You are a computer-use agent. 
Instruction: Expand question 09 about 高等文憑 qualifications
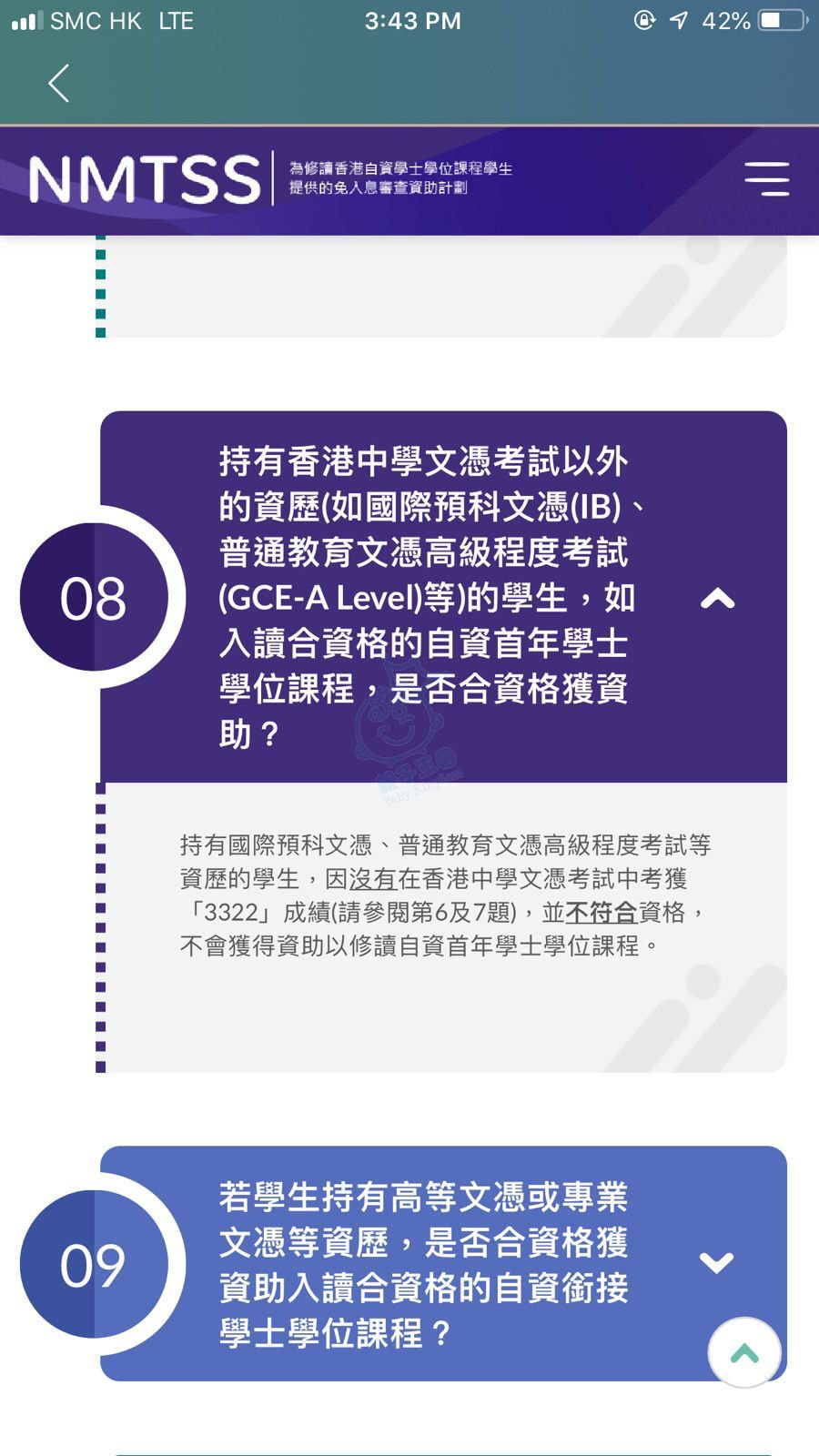click(x=716, y=1262)
